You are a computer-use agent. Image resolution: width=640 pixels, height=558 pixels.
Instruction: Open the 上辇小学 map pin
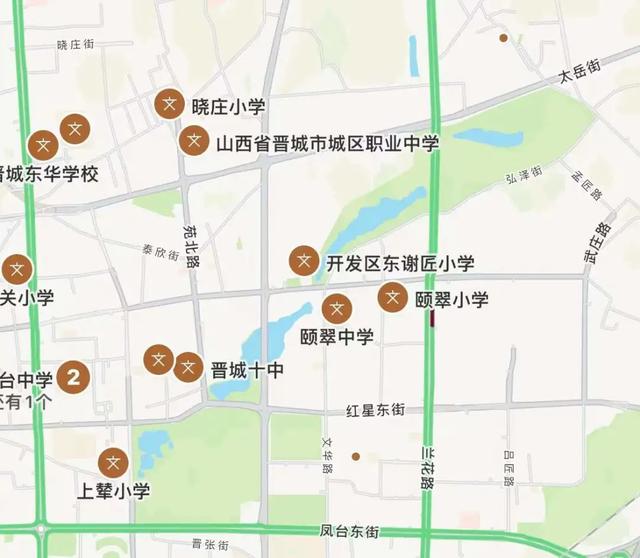coord(113,463)
